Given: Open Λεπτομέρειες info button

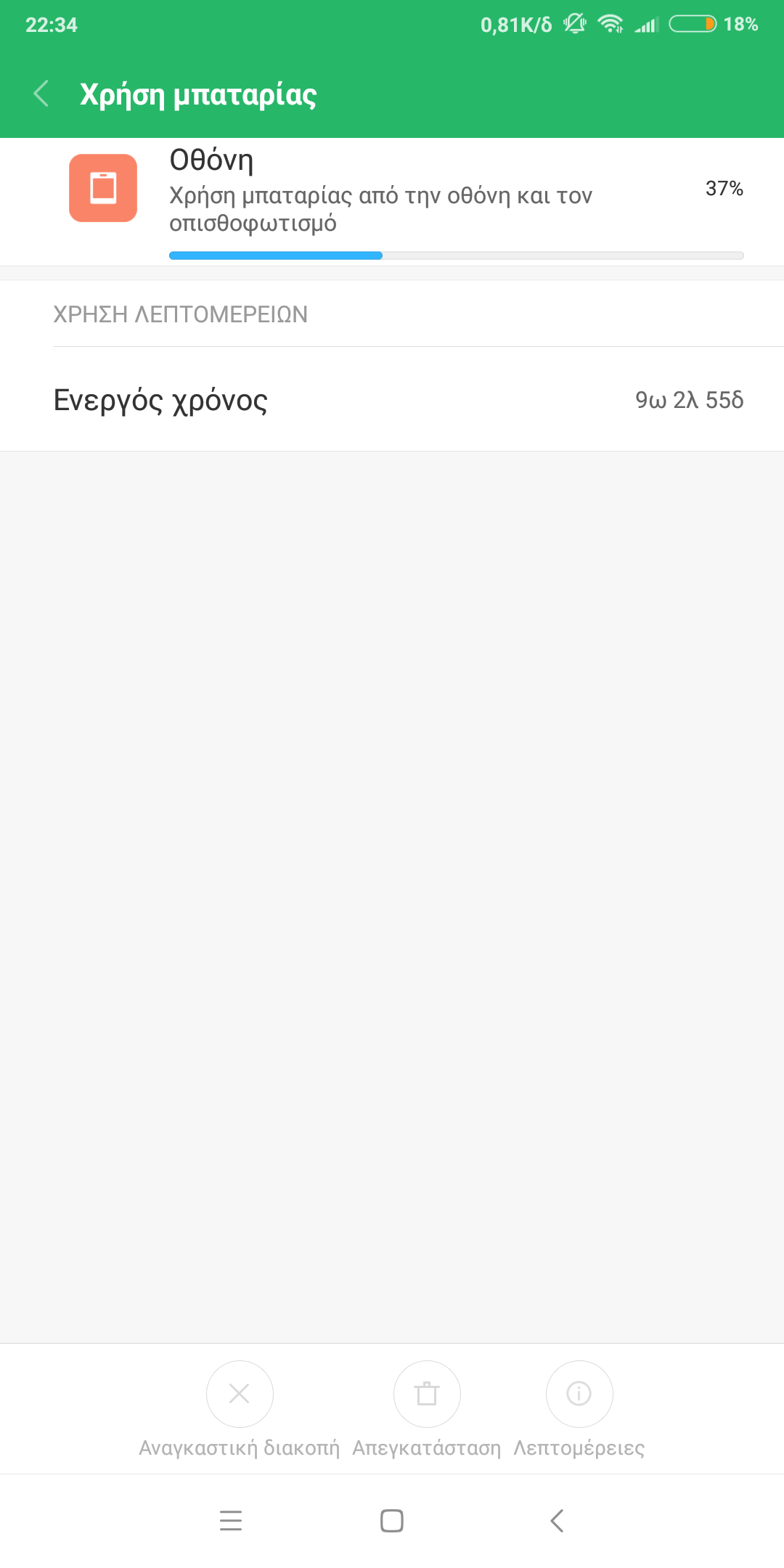Looking at the screenshot, I should (x=579, y=1394).
